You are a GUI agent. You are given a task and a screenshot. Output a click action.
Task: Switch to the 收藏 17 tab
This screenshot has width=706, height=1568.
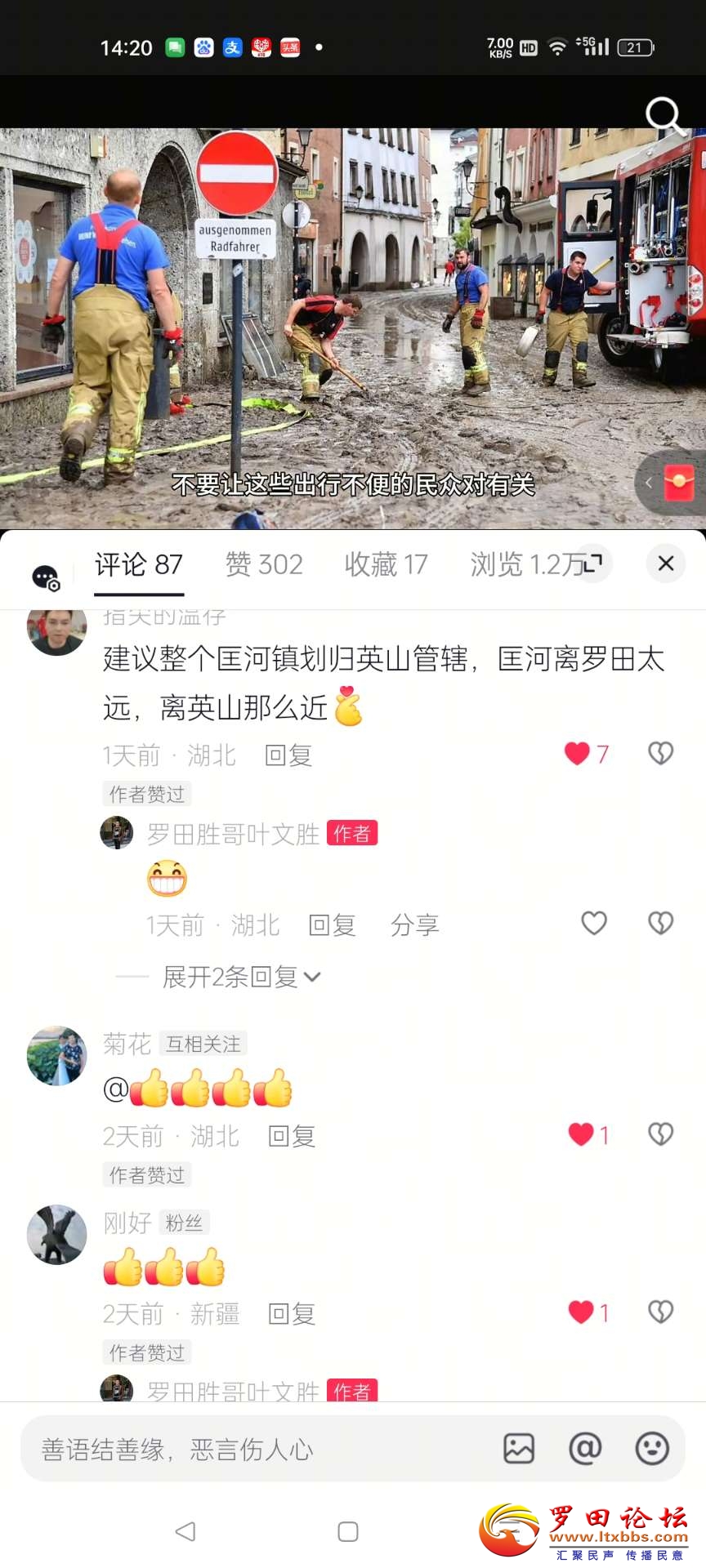[386, 564]
